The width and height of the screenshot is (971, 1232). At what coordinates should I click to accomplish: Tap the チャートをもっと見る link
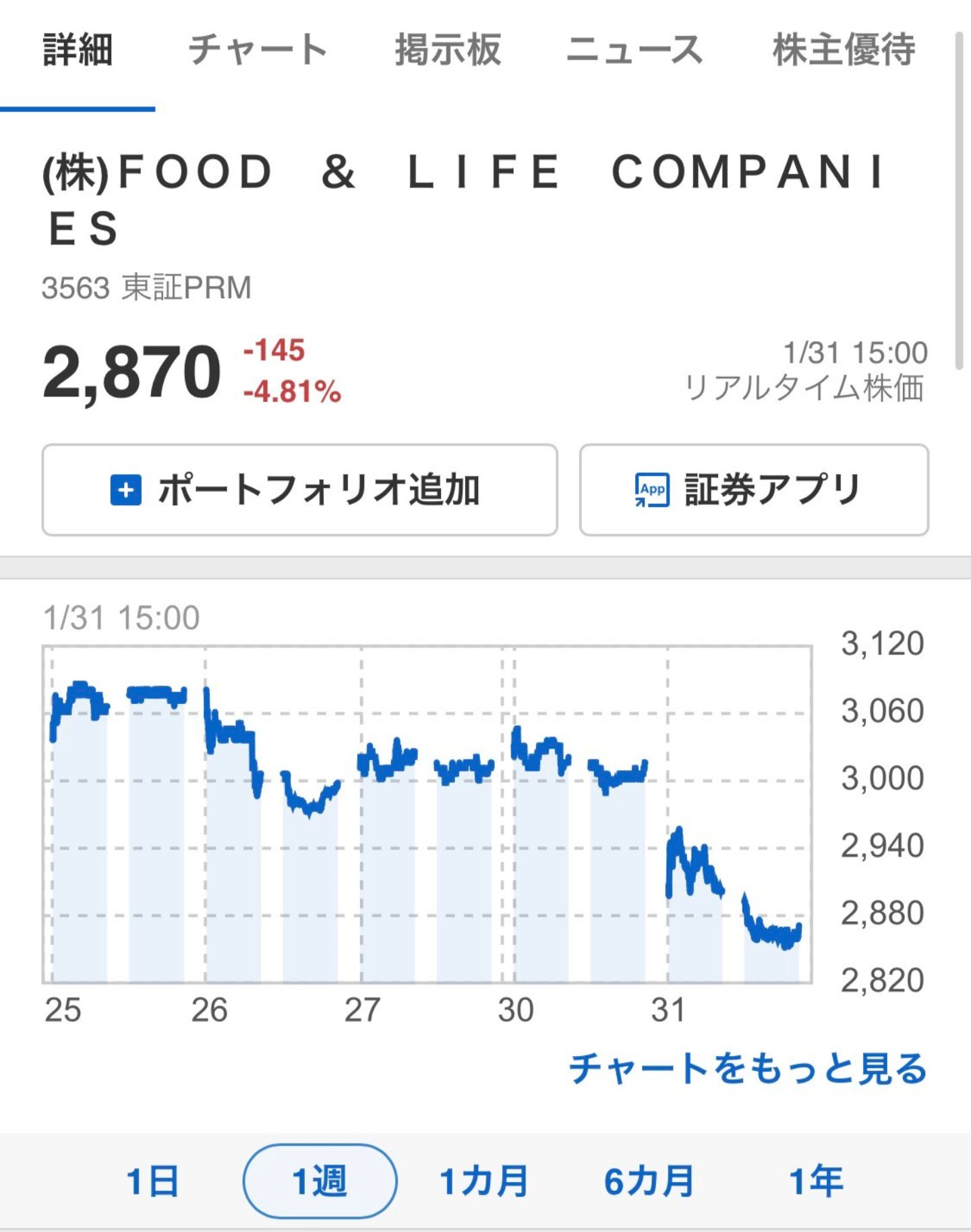[748, 1069]
